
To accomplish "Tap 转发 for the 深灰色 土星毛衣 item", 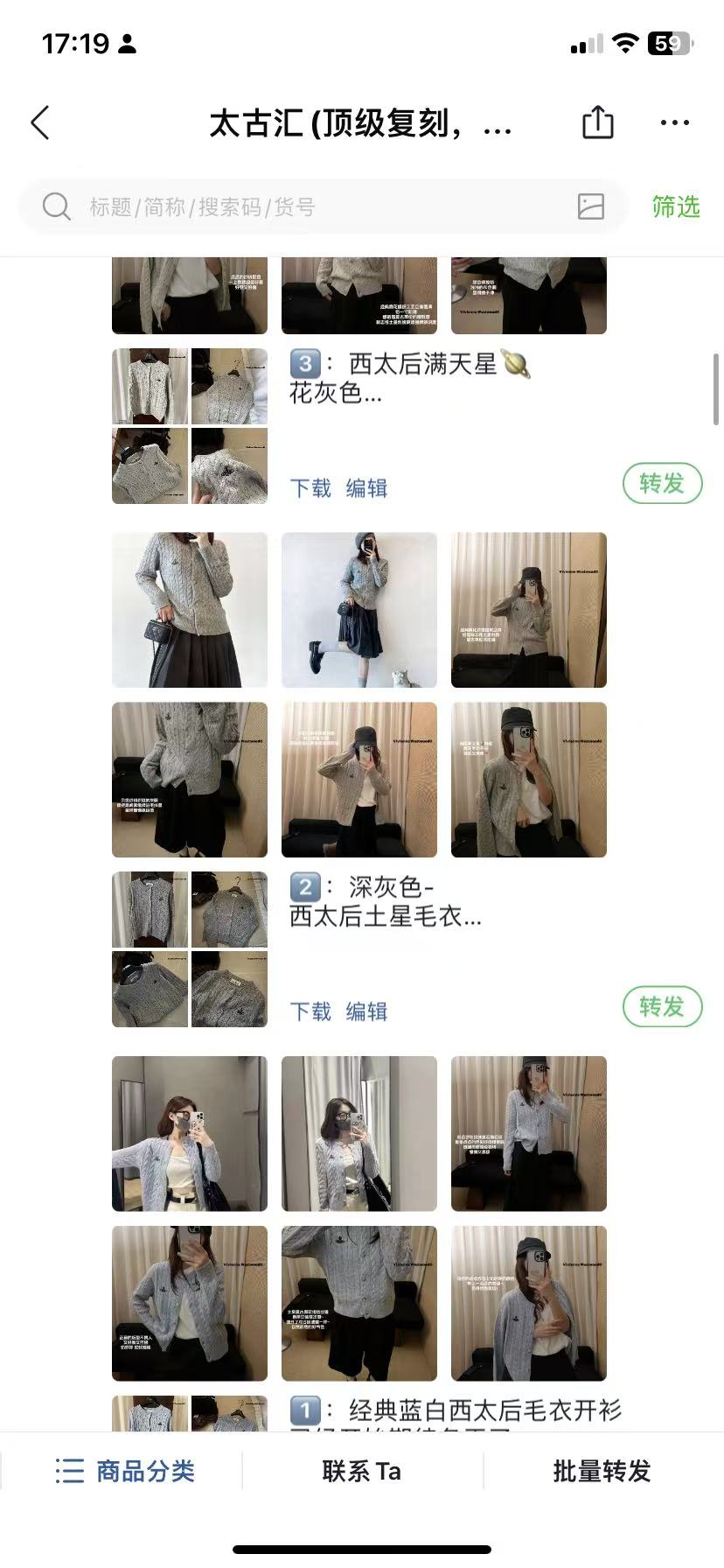I will (x=662, y=1006).
